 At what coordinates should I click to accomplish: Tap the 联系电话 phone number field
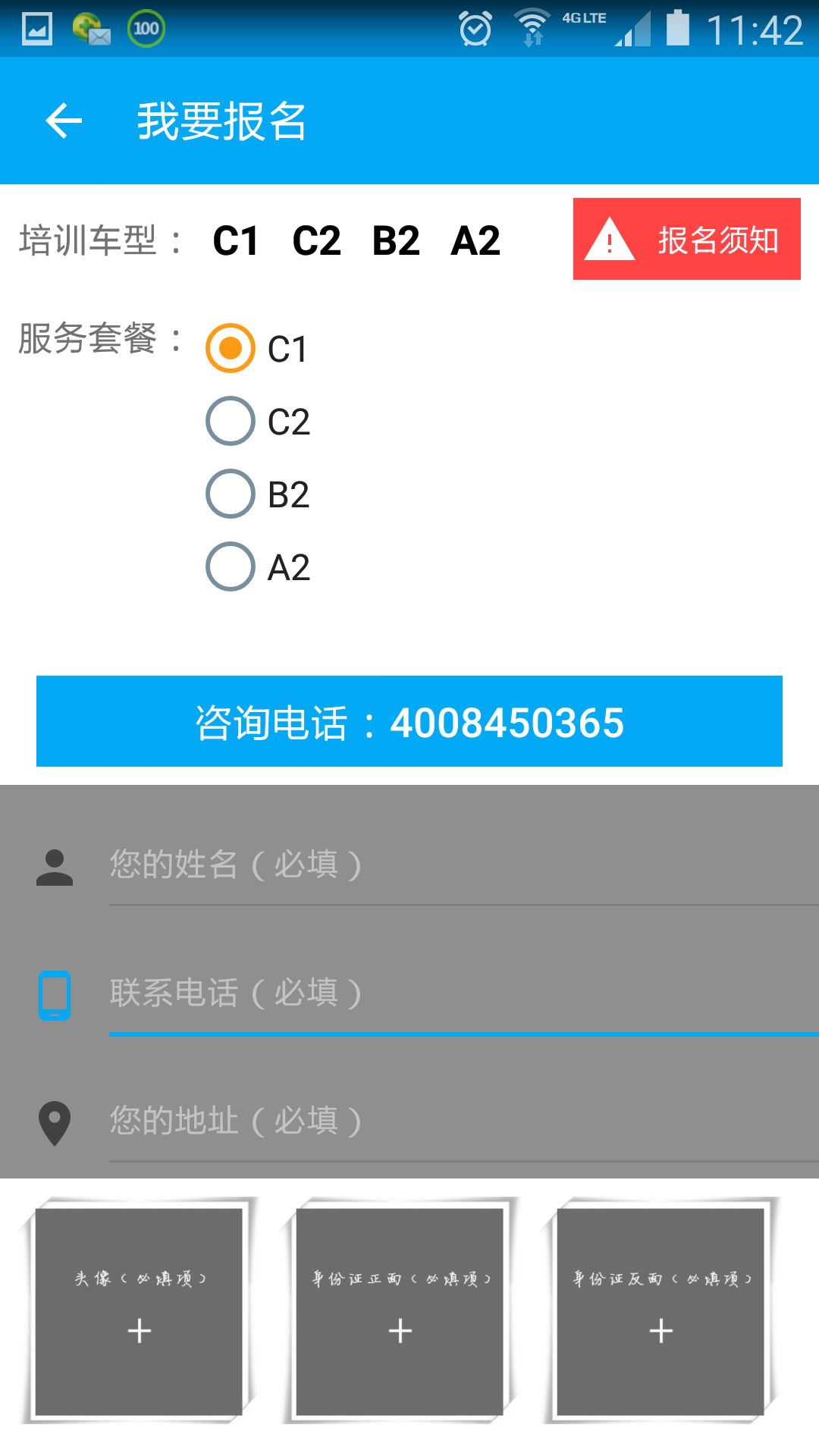coord(464,993)
